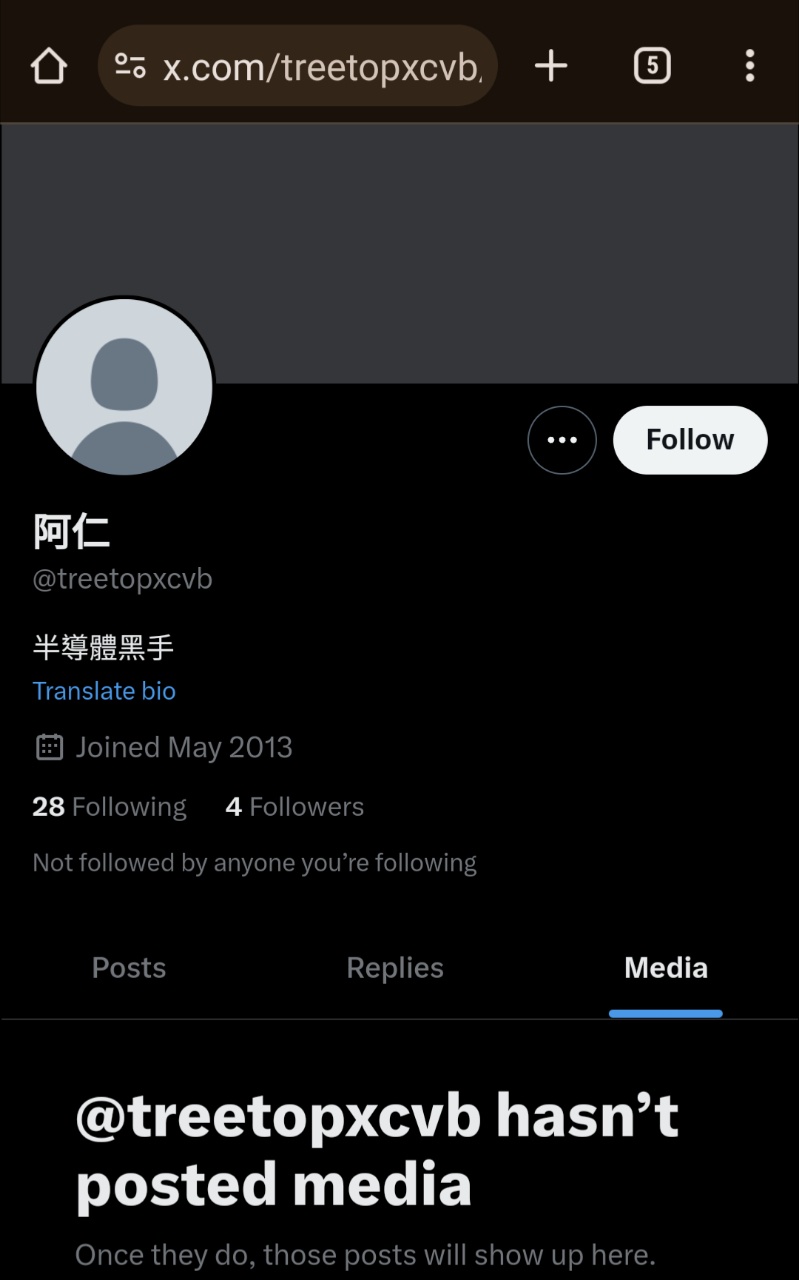799x1280 pixels.
Task: Switch to the Posts tab
Action: [x=129, y=968]
